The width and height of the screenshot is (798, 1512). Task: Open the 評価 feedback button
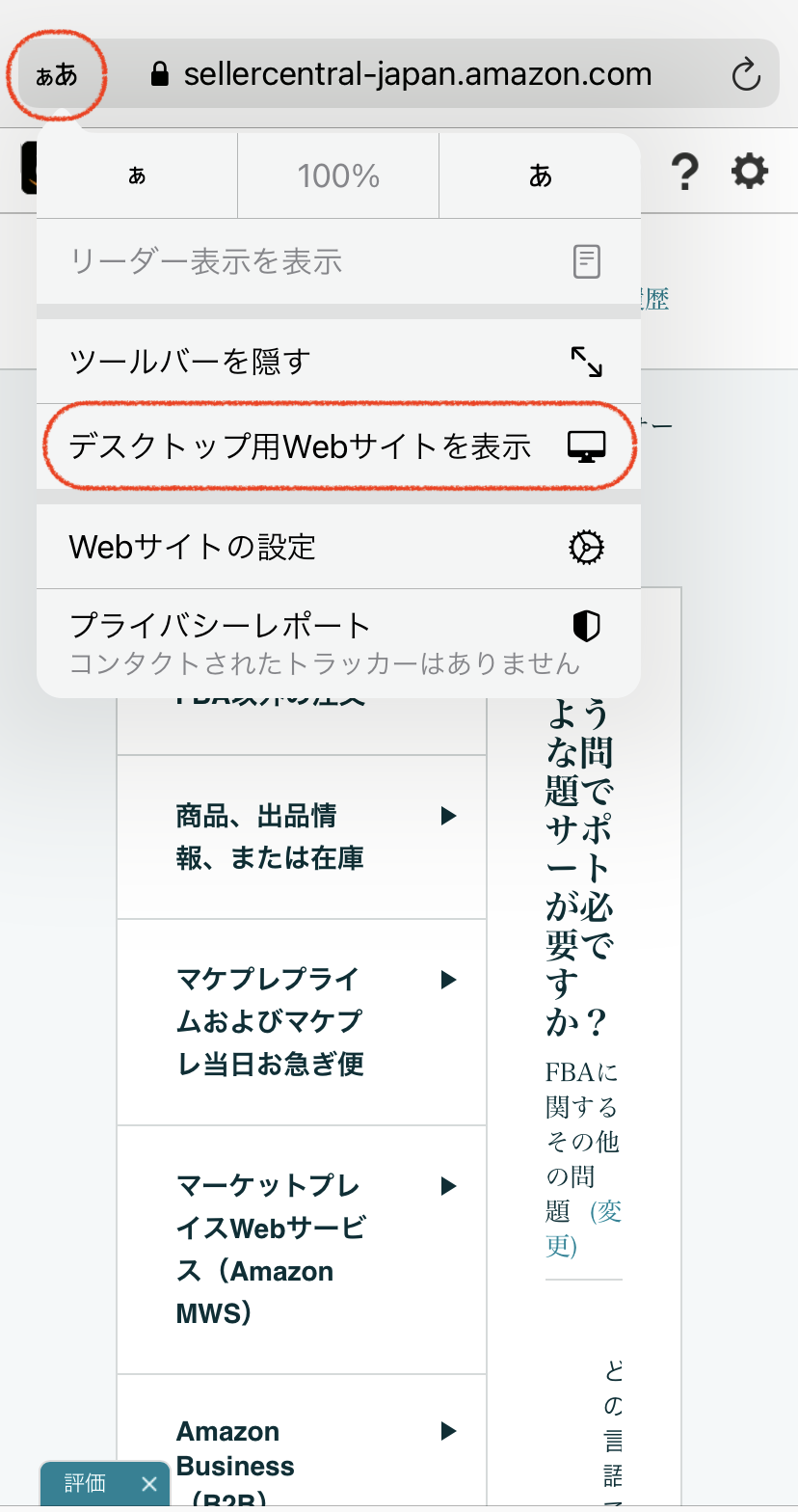point(85,1484)
